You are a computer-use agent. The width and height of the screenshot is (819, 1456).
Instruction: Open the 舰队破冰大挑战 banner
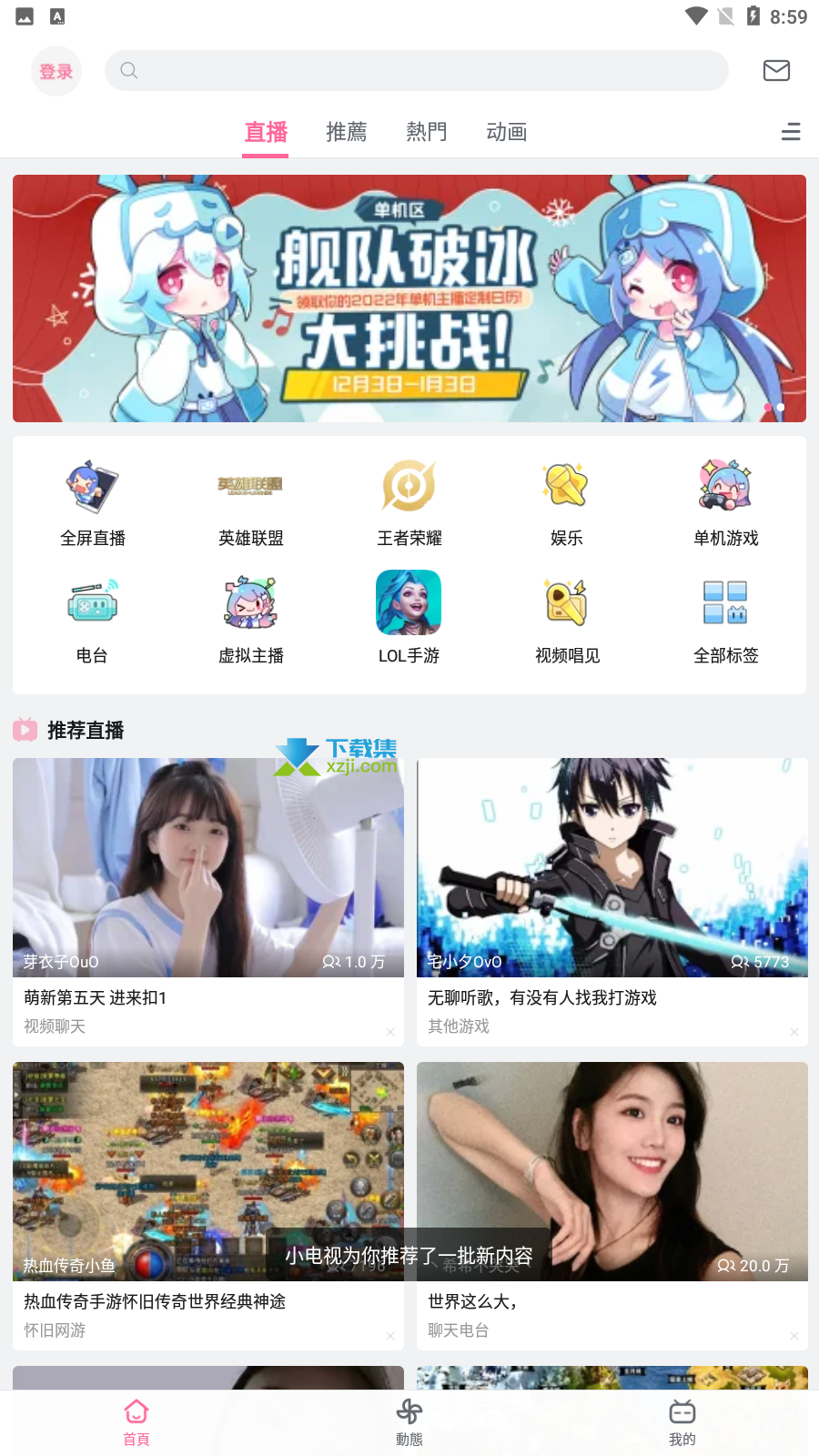409,298
